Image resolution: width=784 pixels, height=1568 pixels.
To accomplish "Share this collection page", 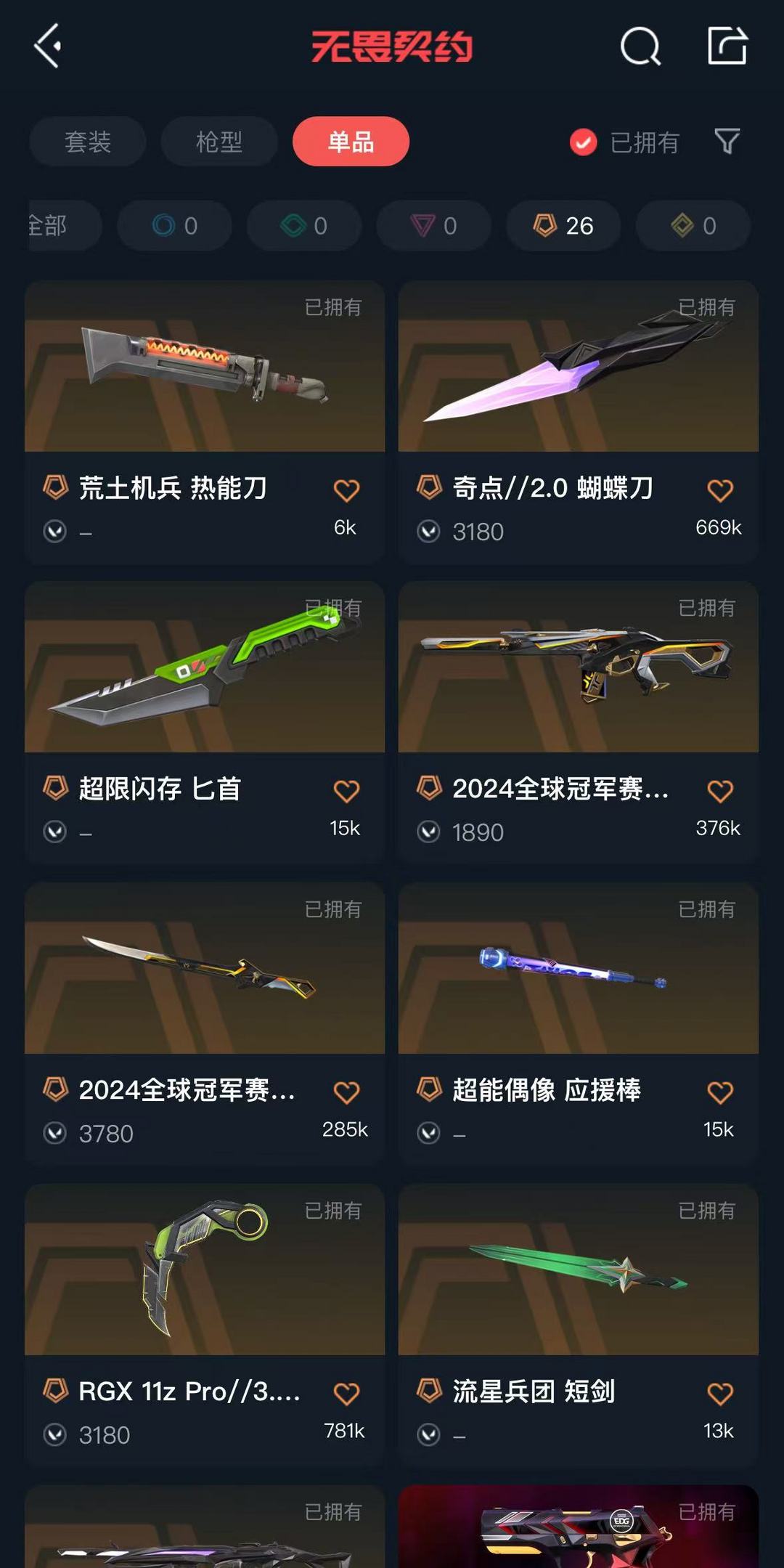I will pyautogui.click(x=727, y=46).
